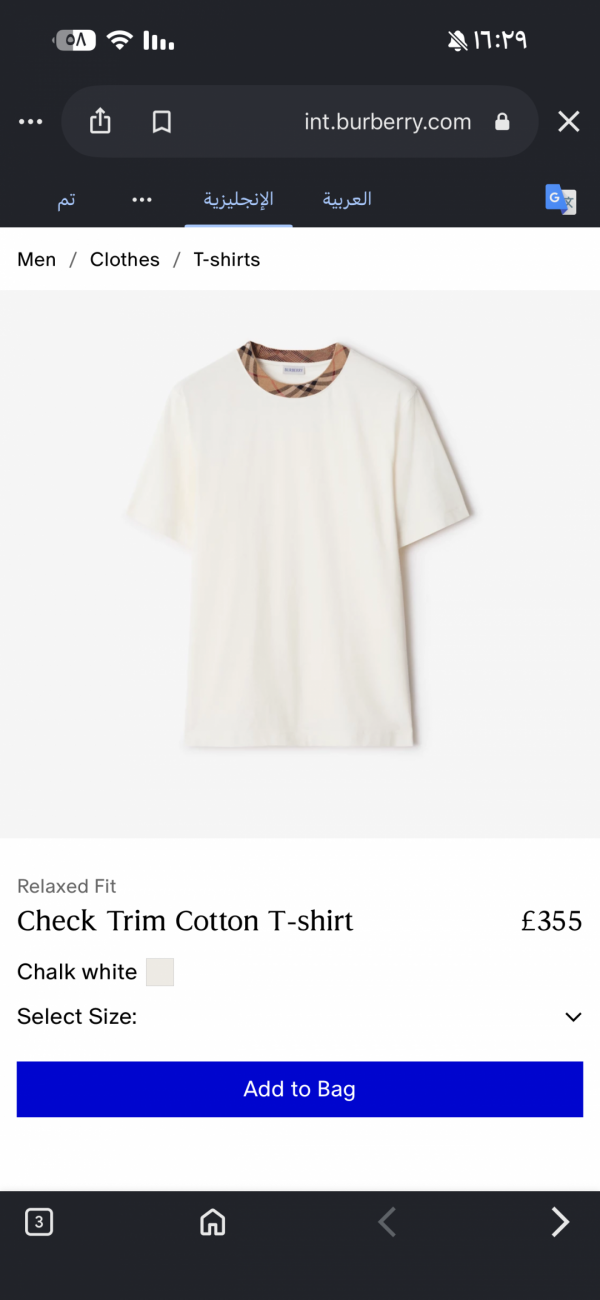Switch translation to العربية
600x1300 pixels.
(x=347, y=199)
